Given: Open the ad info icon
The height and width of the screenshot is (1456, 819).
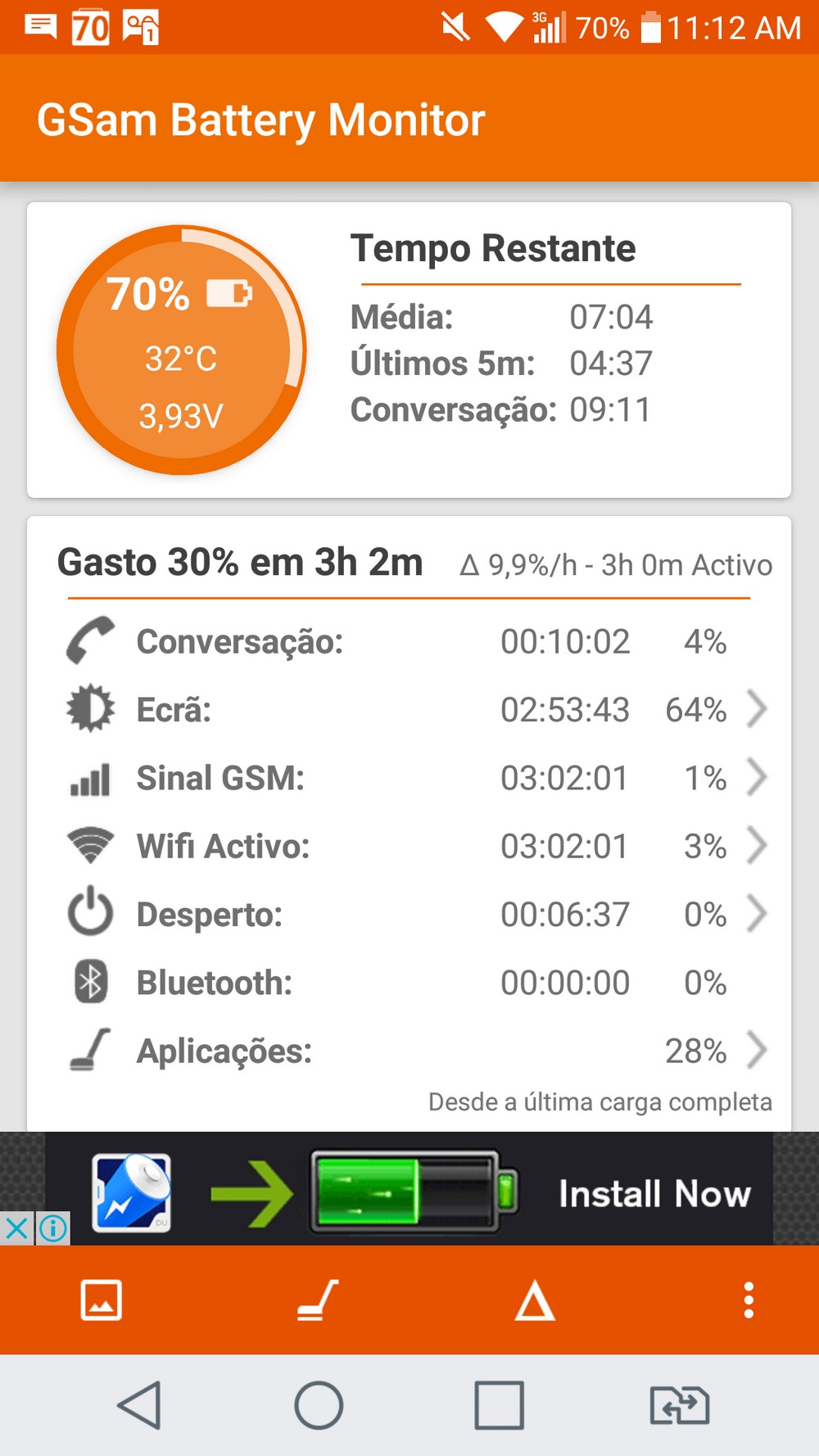Looking at the screenshot, I should 53,1228.
